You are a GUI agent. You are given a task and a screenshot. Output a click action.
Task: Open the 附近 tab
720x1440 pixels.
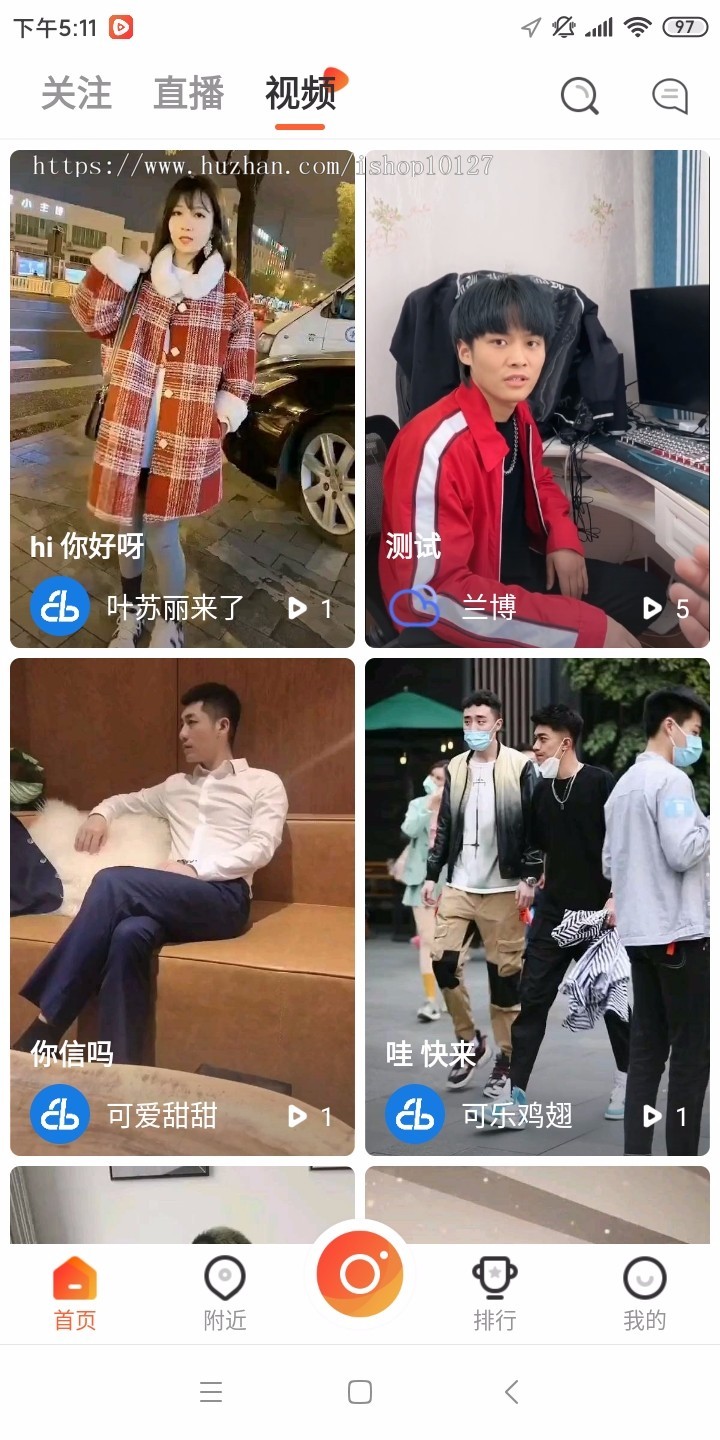(225, 1294)
